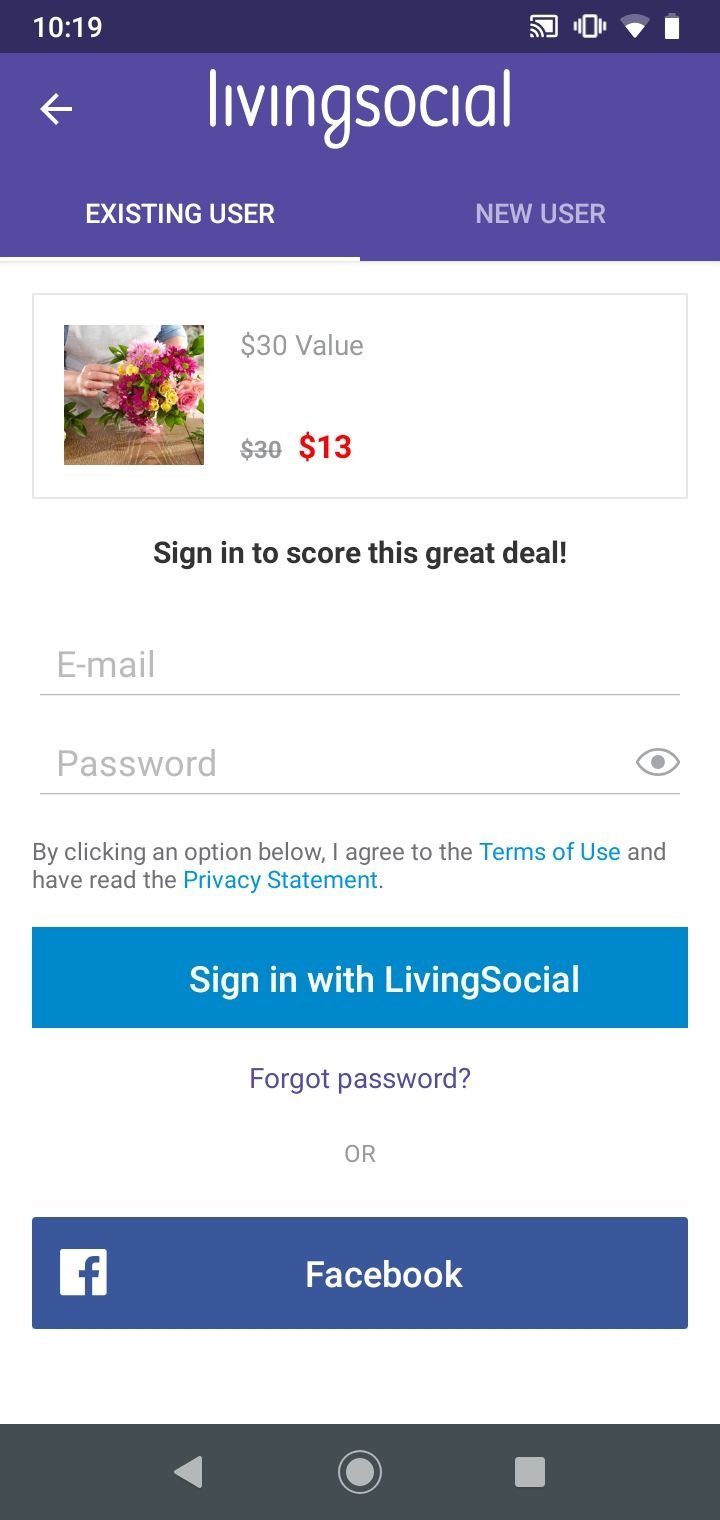
Task: Show password with the eye icon
Action: click(x=658, y=763)
